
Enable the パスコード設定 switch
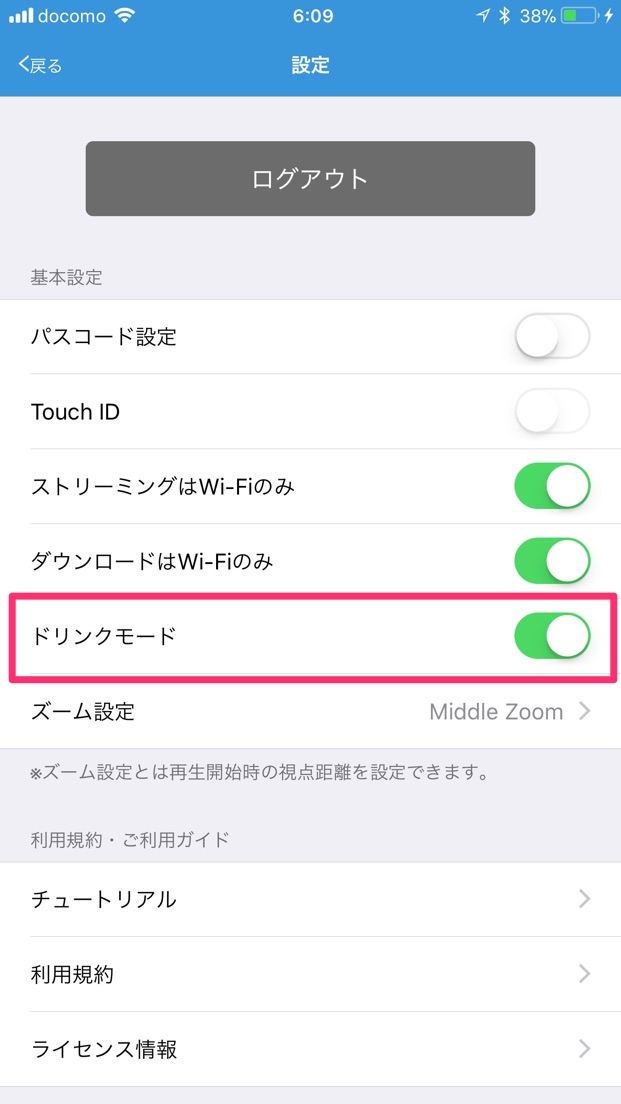point(552,337)
